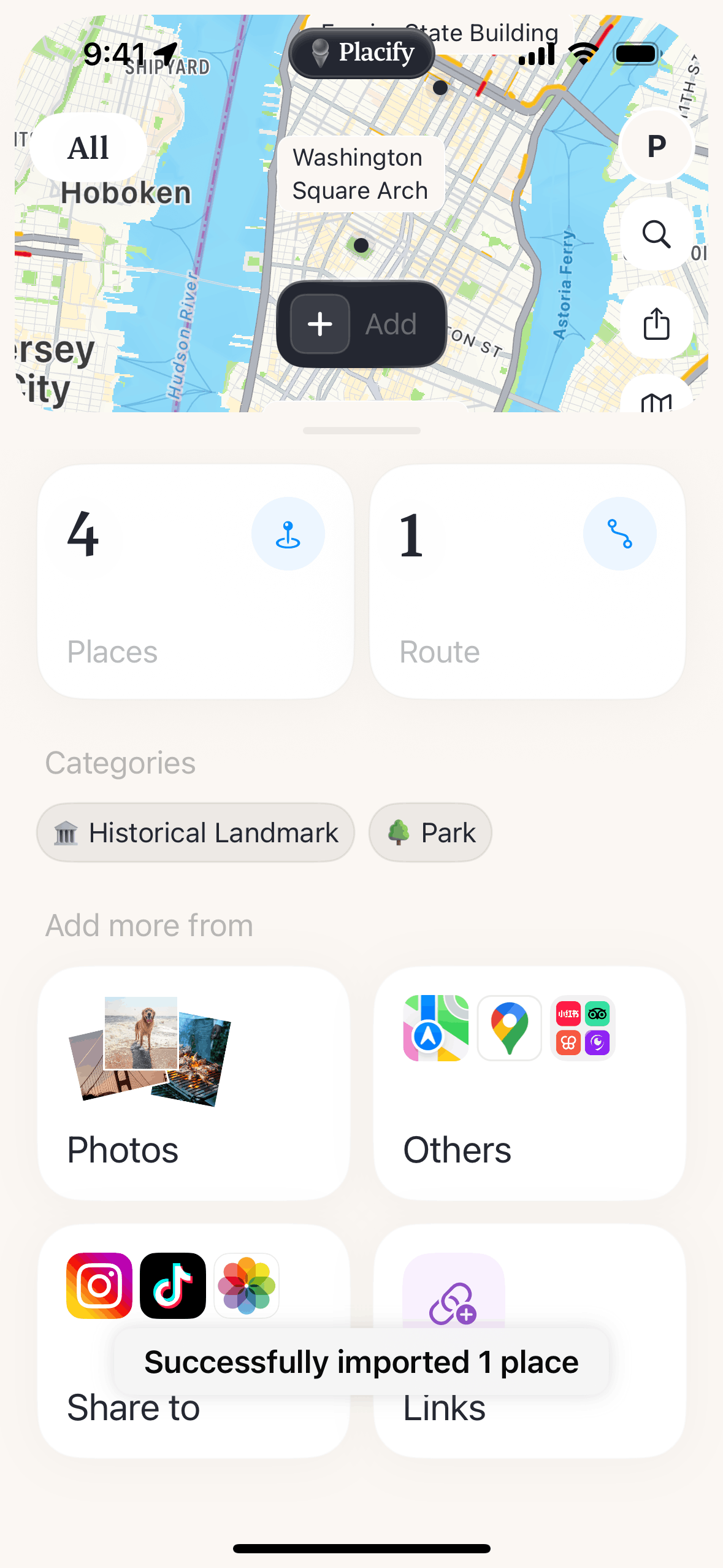The width and height of the screenshot is (723, 1568).
Task: Open the 4 Places card
Action: 196,581
